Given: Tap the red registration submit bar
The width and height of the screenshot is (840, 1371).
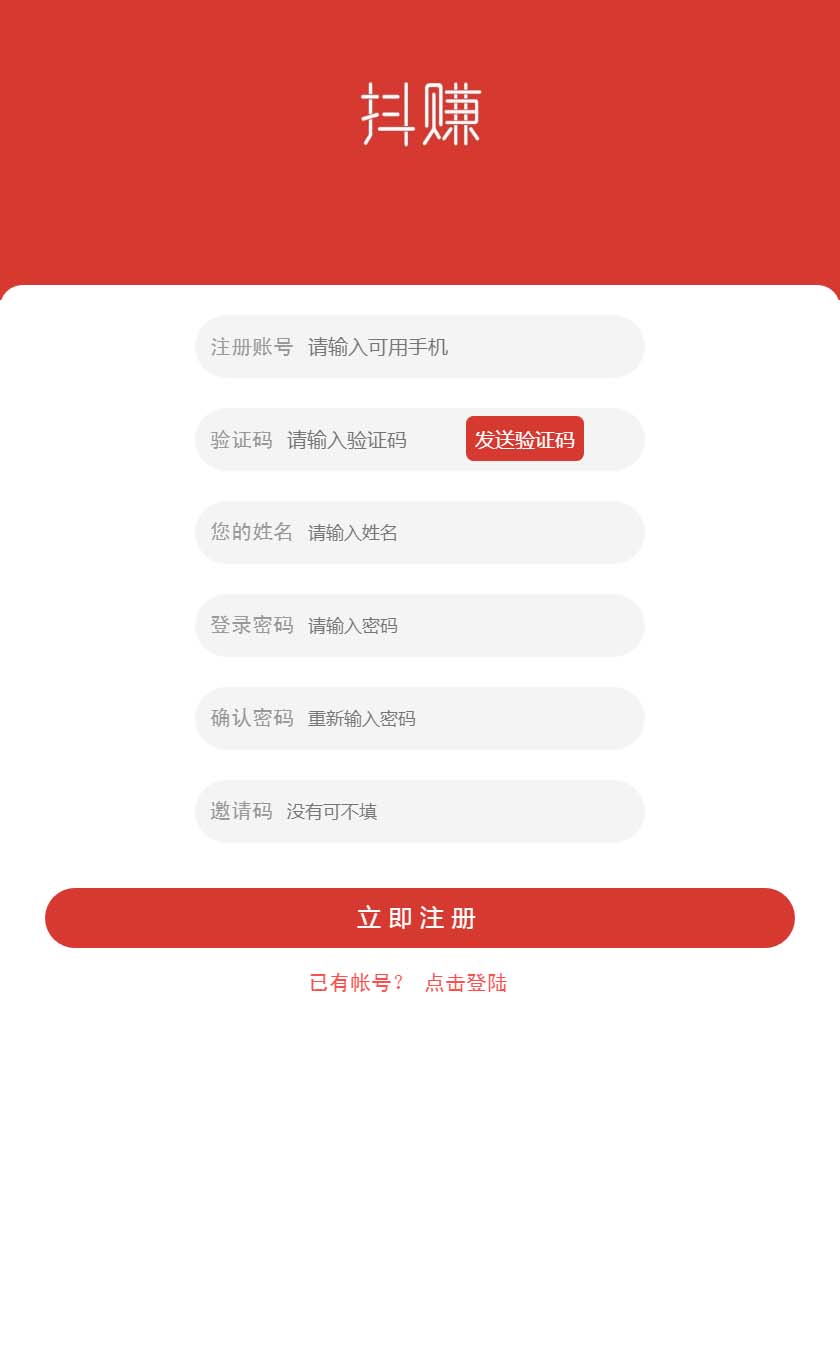Looking at the screenshot, I should click(x=420, y=917).
